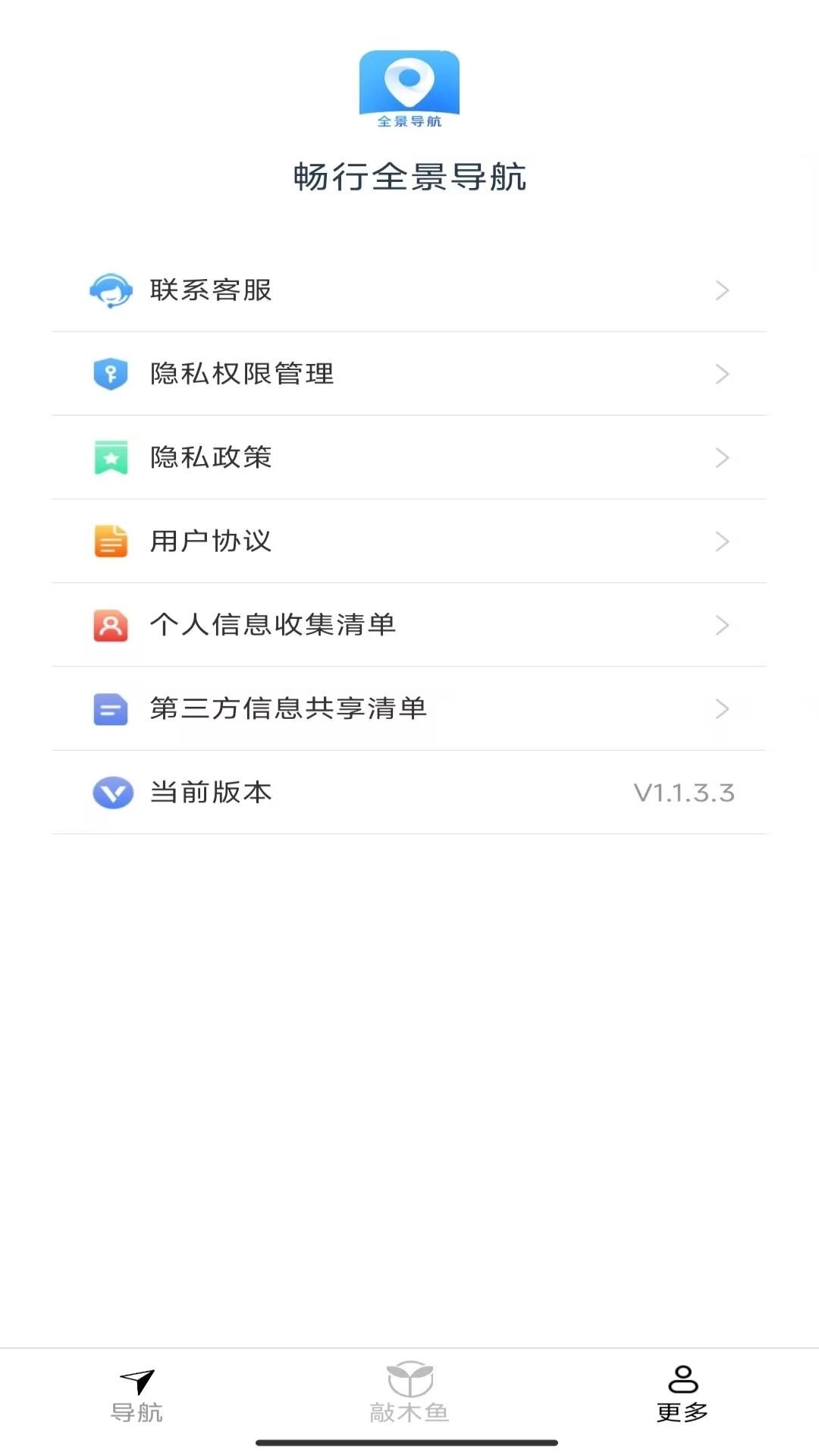Image resolution: width=819 pixels, height=1456 pixels.
Task: Expand the 第三方信息共享清单 chevron
Action: (723, 709)
